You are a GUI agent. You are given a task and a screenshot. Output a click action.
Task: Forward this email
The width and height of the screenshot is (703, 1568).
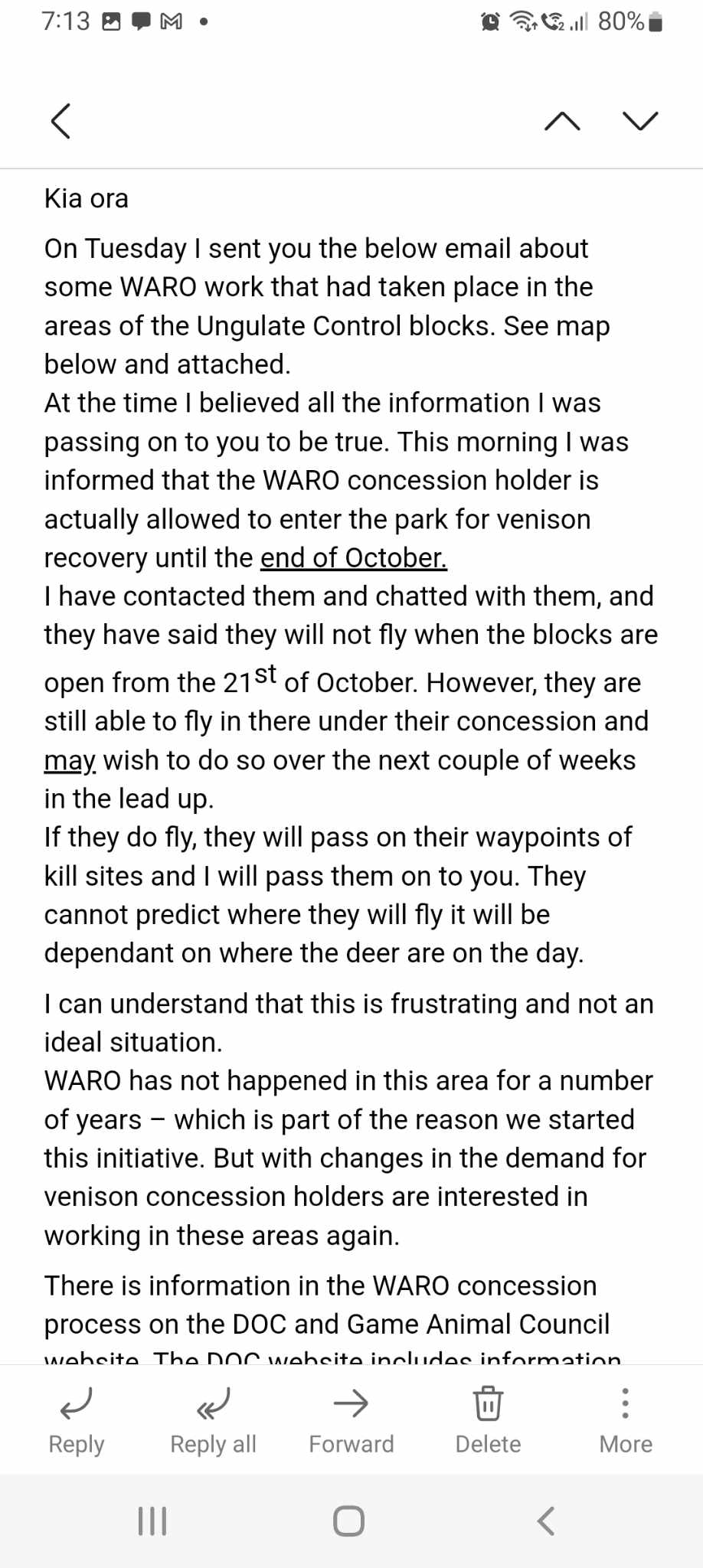[x=351, y=1420]
